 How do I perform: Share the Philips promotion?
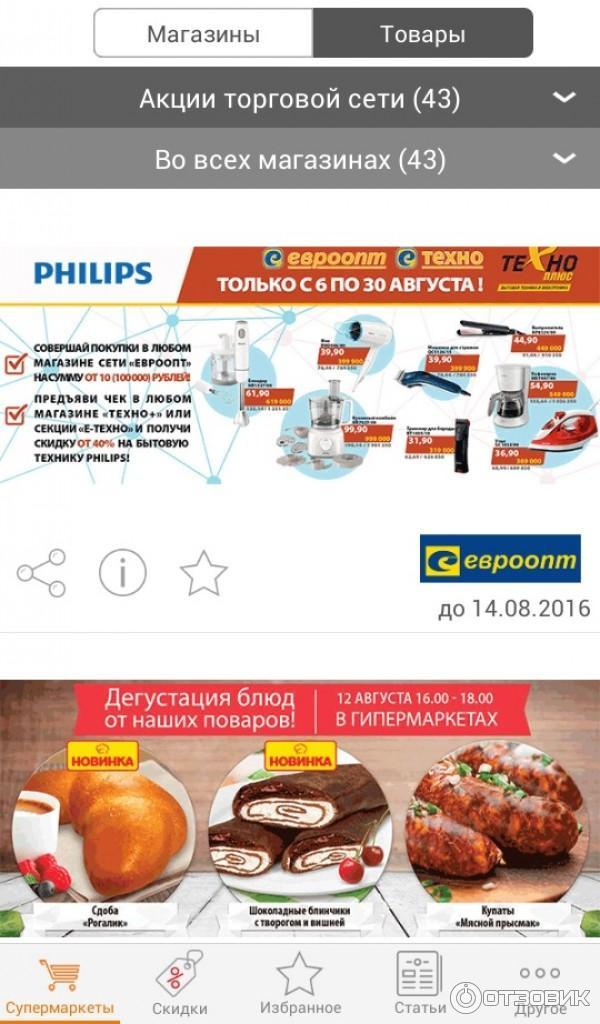coord(41,573)
